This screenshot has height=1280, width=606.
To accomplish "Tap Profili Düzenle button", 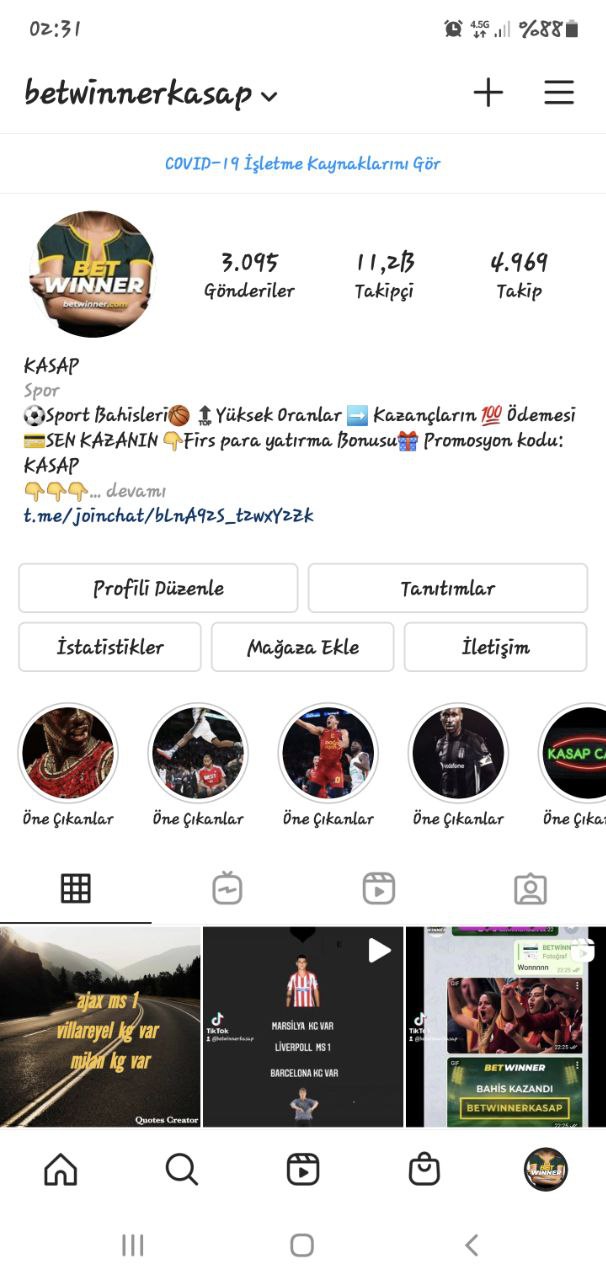I will point(158,588).
